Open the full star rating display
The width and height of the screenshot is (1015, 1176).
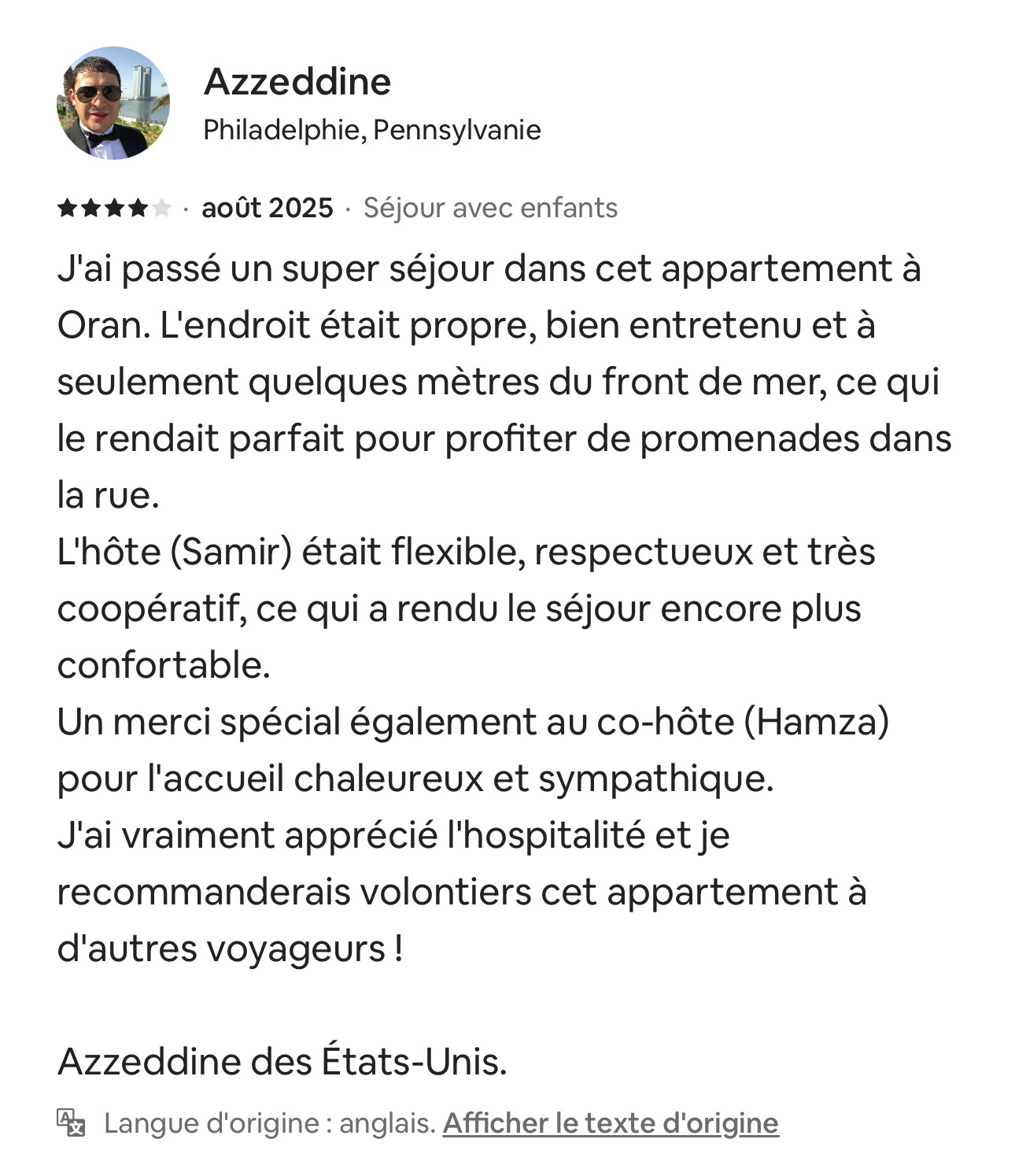[114, 208]
